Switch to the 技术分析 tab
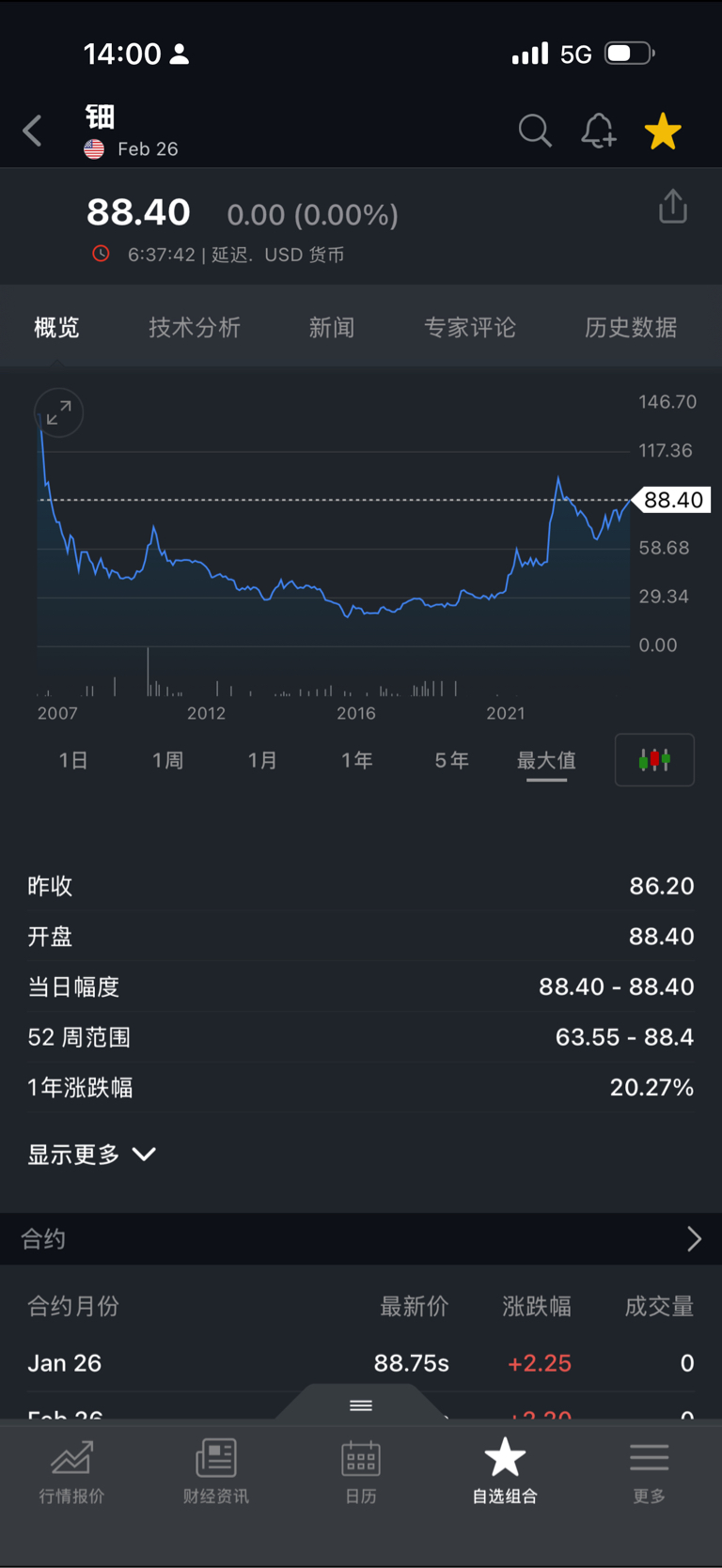The height and width of the screenshot is (1568, 722). (195, 327)
